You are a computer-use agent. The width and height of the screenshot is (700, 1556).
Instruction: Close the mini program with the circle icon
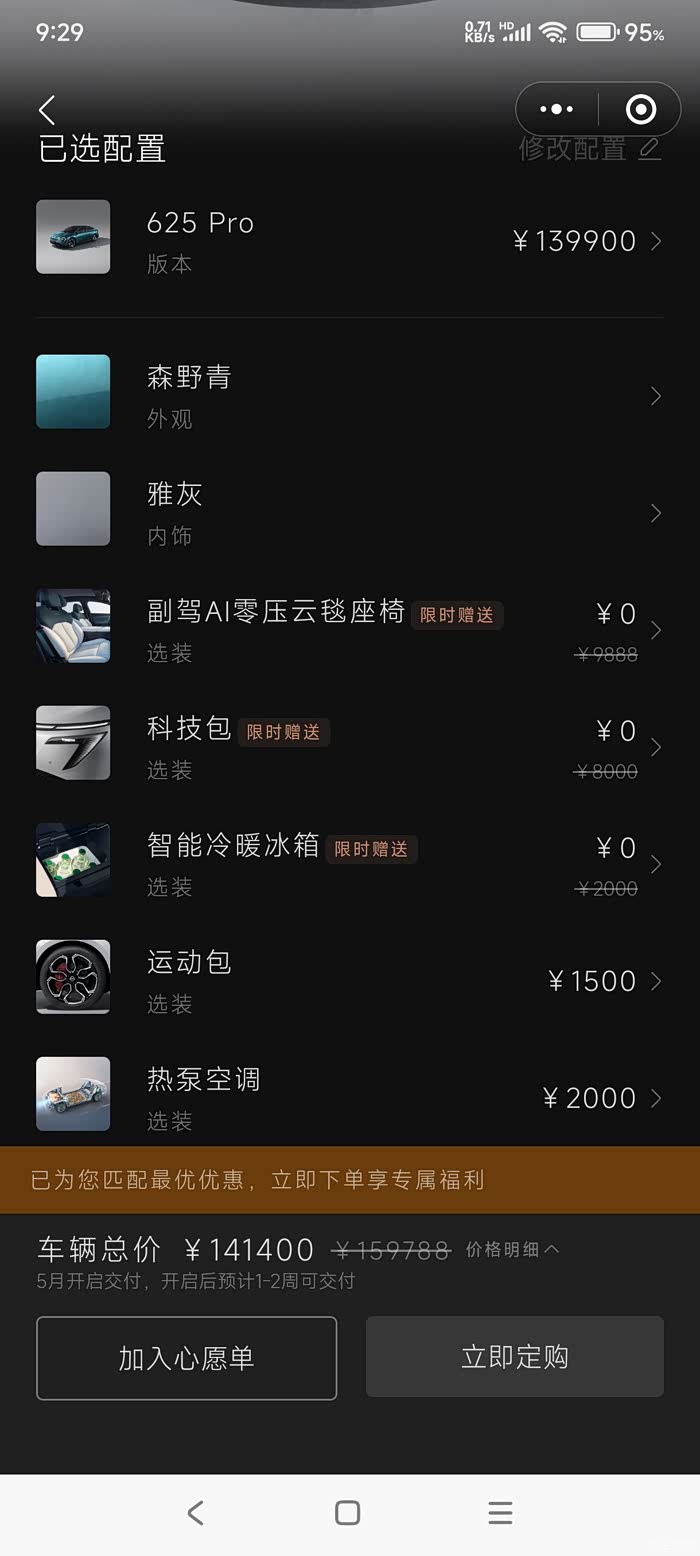(640, 109)
